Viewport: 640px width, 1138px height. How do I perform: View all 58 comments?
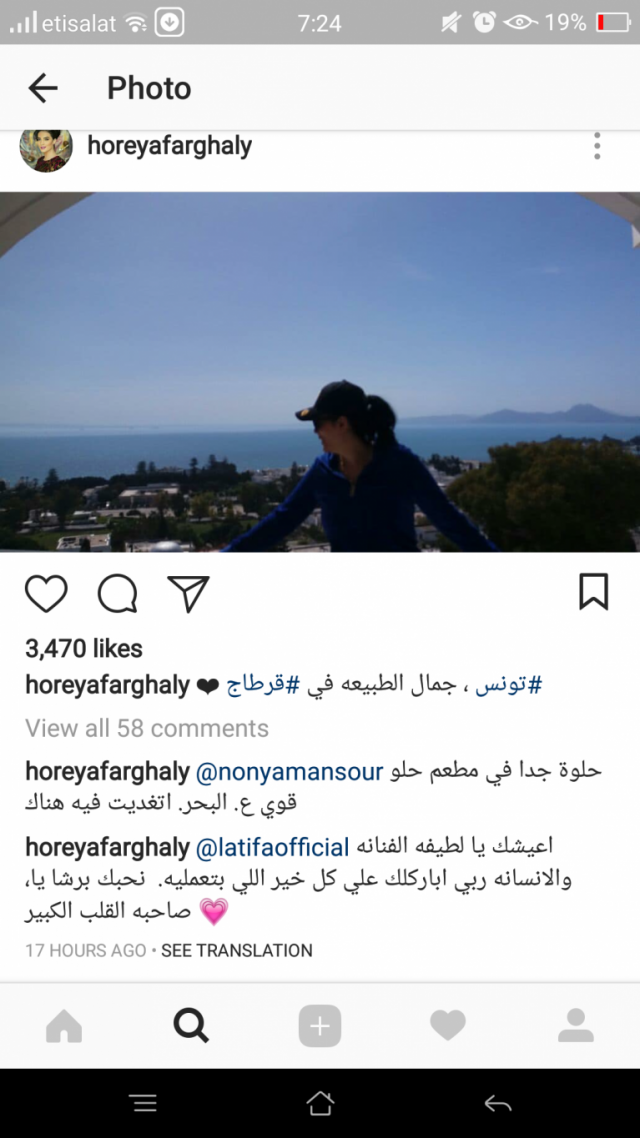147,728
